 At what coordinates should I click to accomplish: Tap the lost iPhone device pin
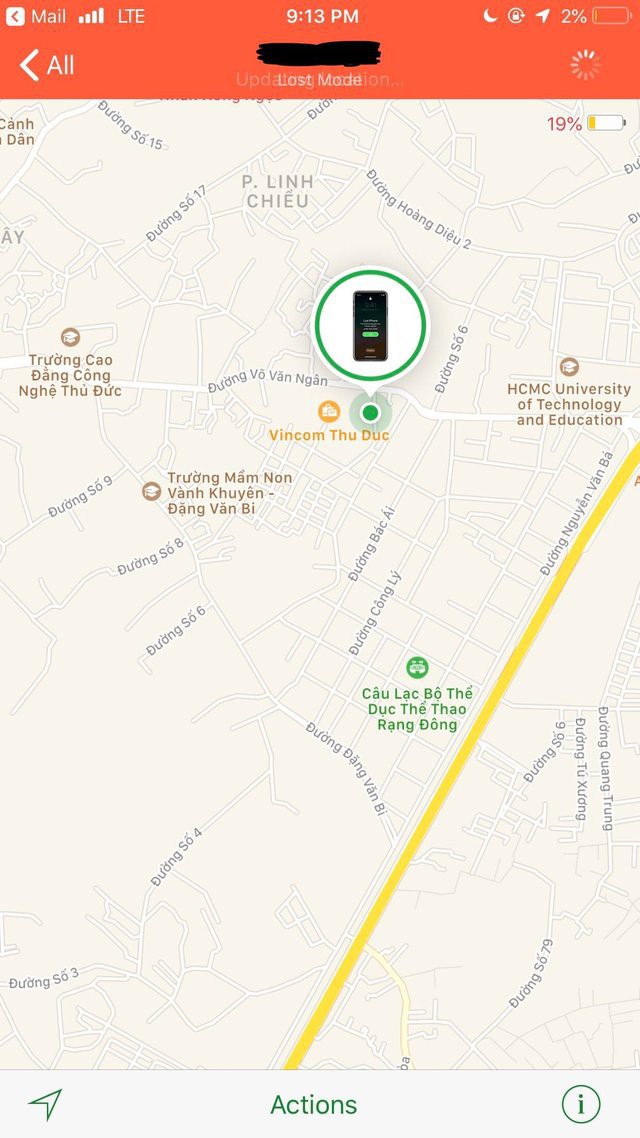click(371, 327)
